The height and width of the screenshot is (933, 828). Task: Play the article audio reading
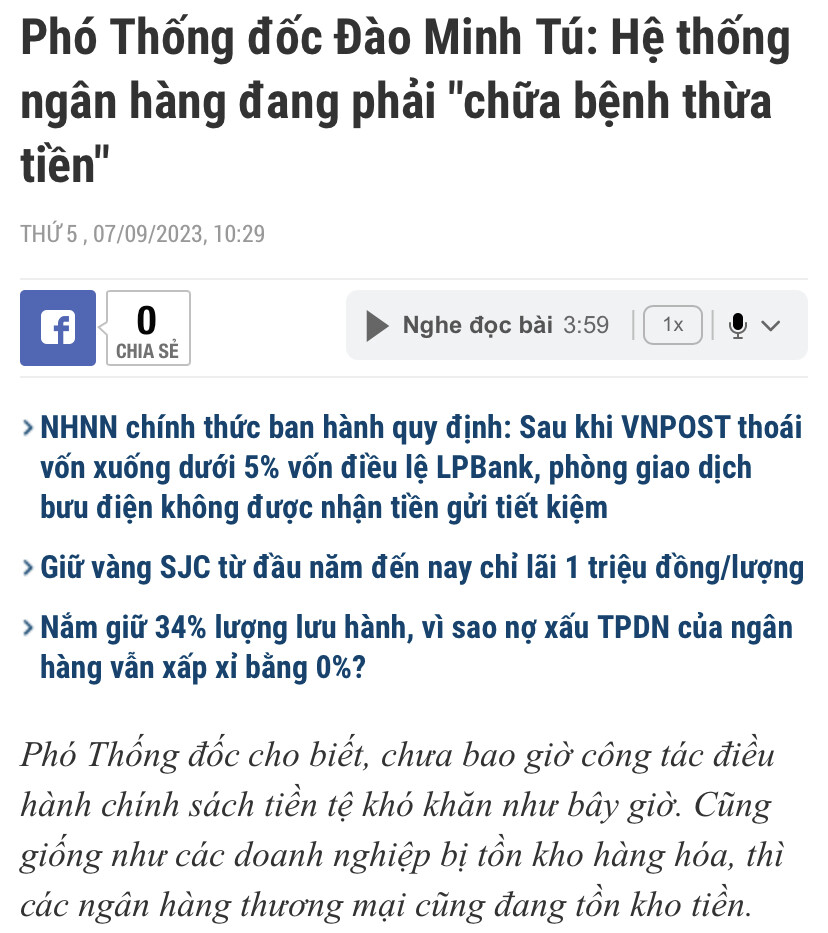377,325
